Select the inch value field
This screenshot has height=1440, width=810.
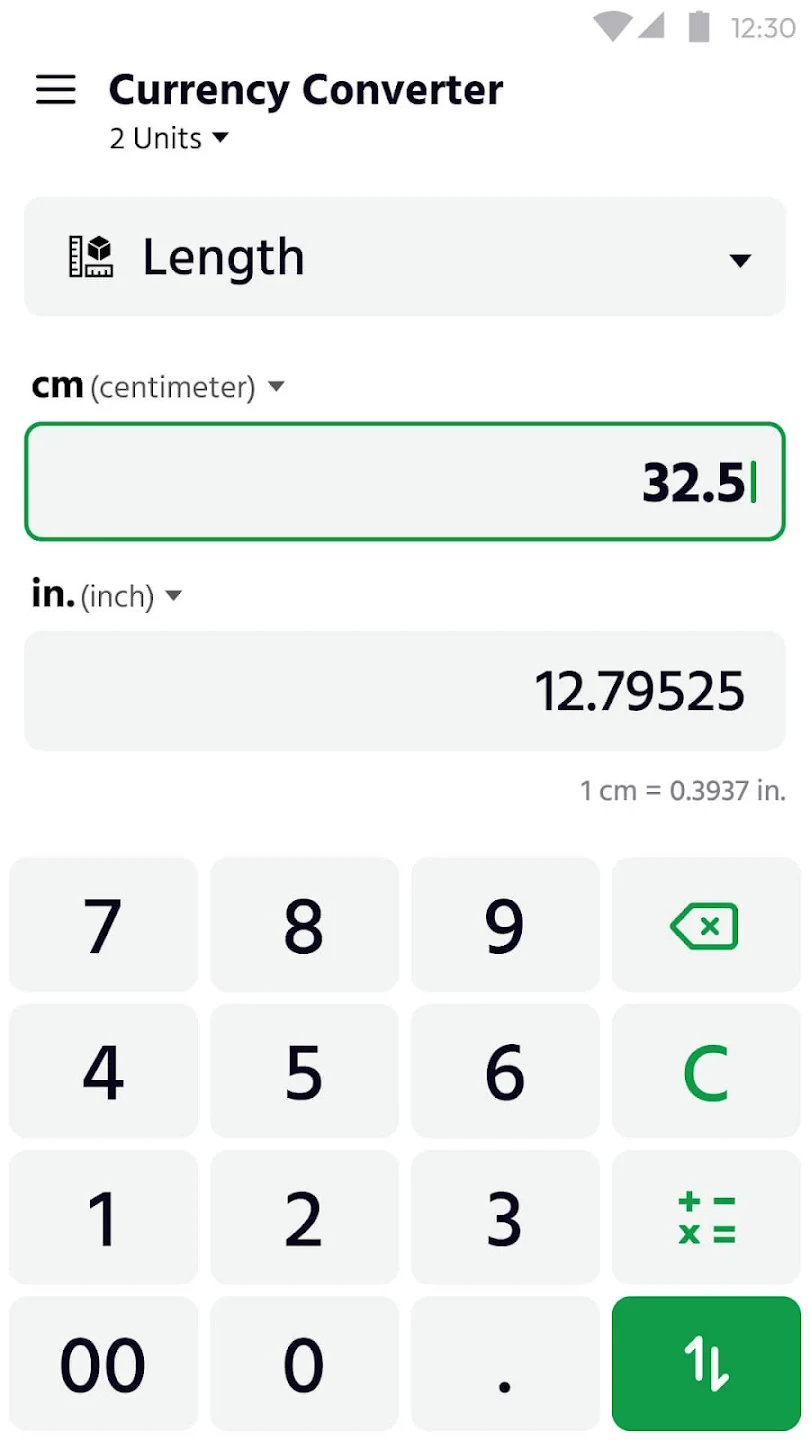404,691
